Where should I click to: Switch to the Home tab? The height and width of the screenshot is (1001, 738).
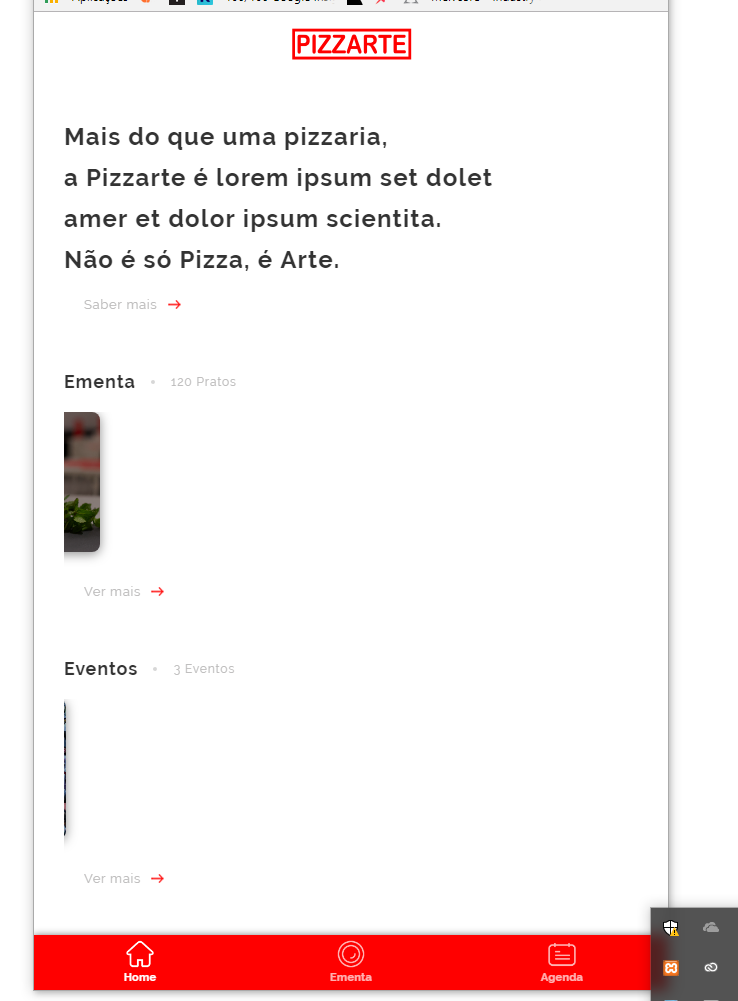[140, 962]
